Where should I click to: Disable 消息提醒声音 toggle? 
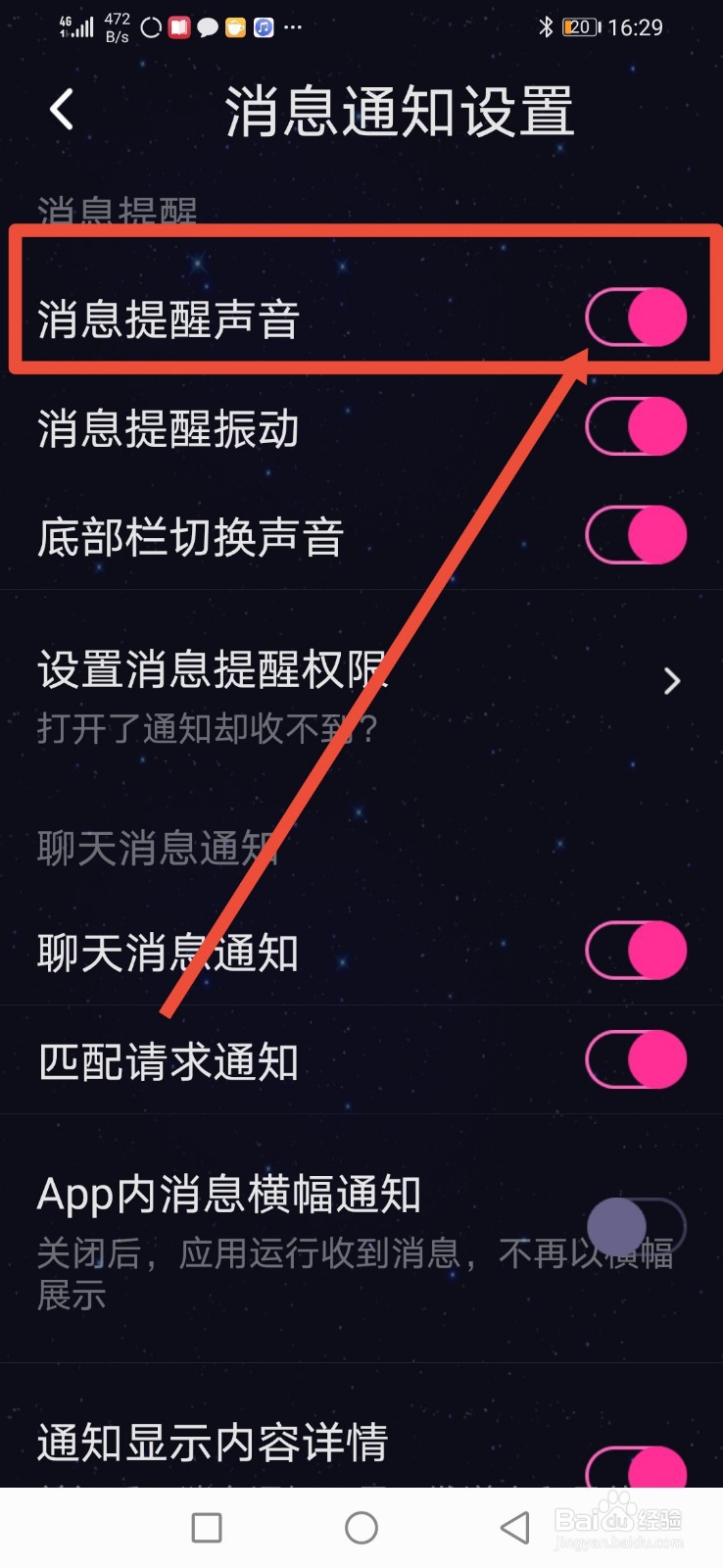[x=635, y=314]
